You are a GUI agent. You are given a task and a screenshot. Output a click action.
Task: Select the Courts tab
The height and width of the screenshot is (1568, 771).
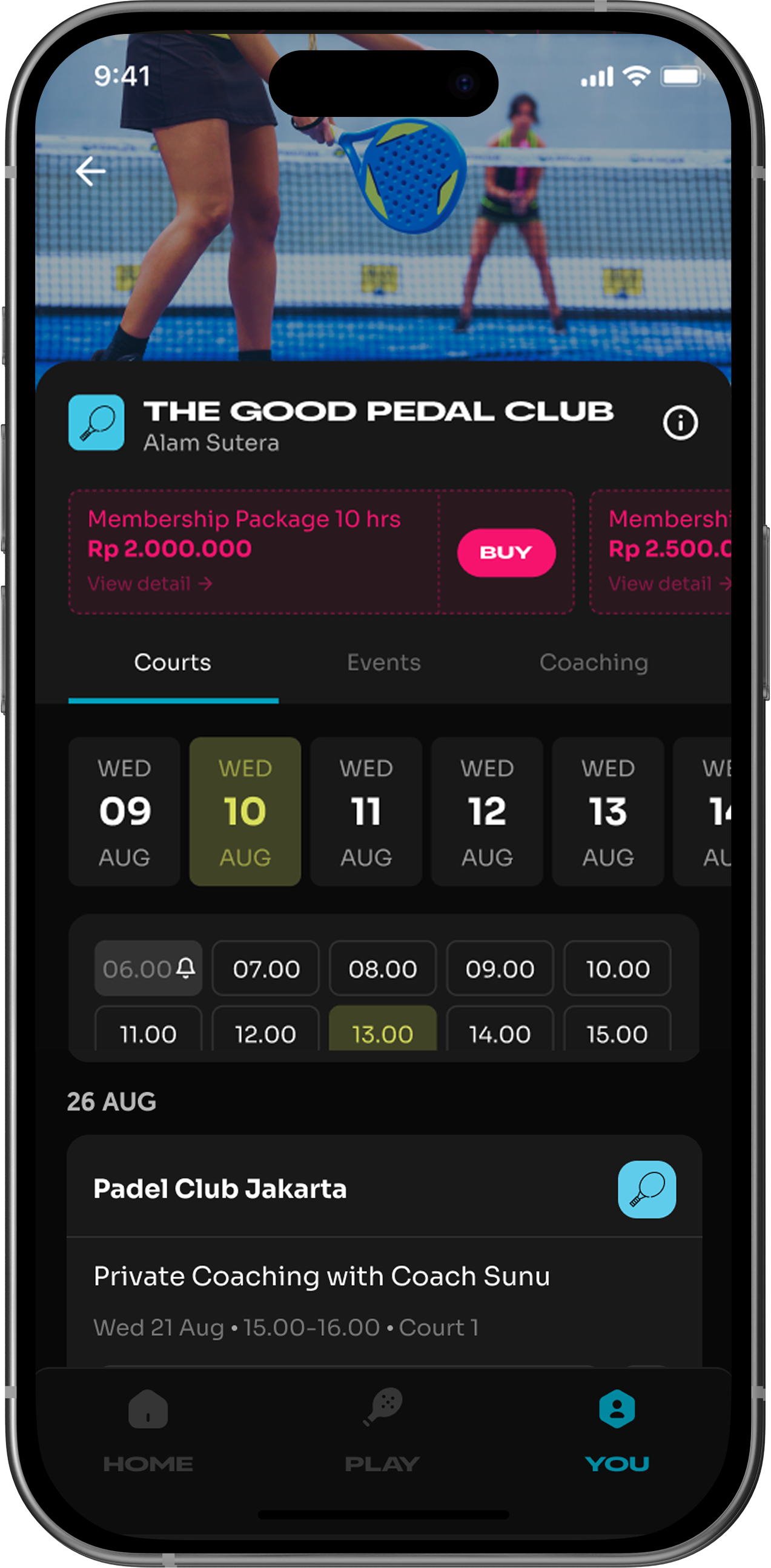coord(173,662)
